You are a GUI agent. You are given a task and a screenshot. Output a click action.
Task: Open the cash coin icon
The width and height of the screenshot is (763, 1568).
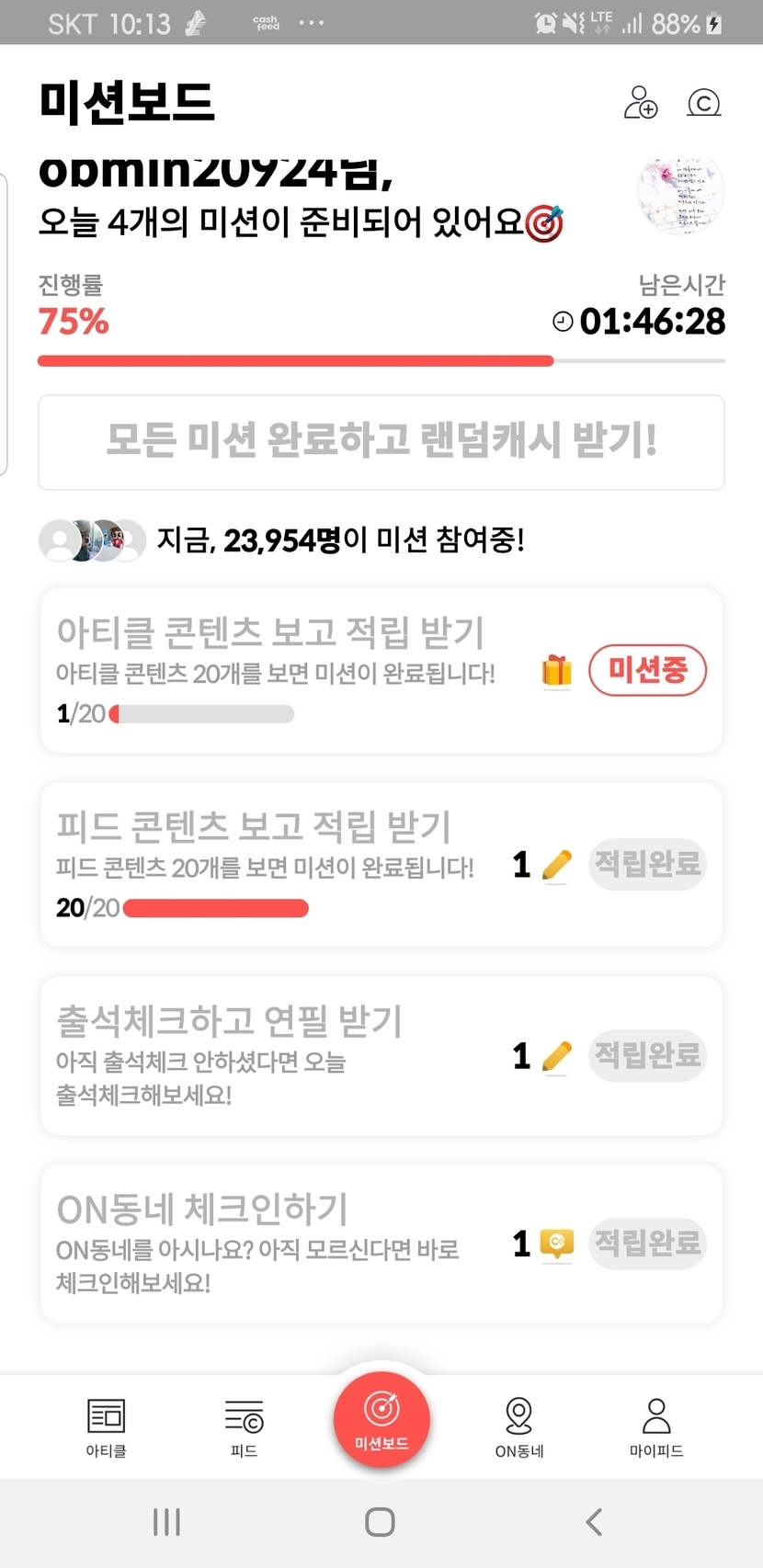tap(704, 103)
